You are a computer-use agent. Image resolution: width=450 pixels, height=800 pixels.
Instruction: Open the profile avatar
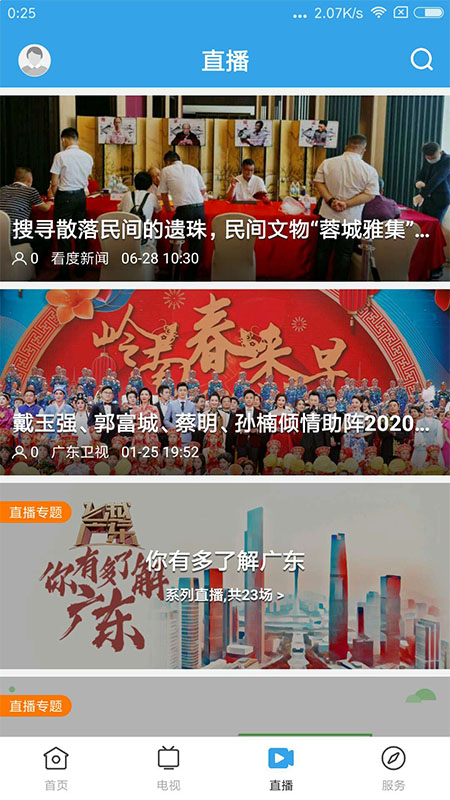pos(35,60)
